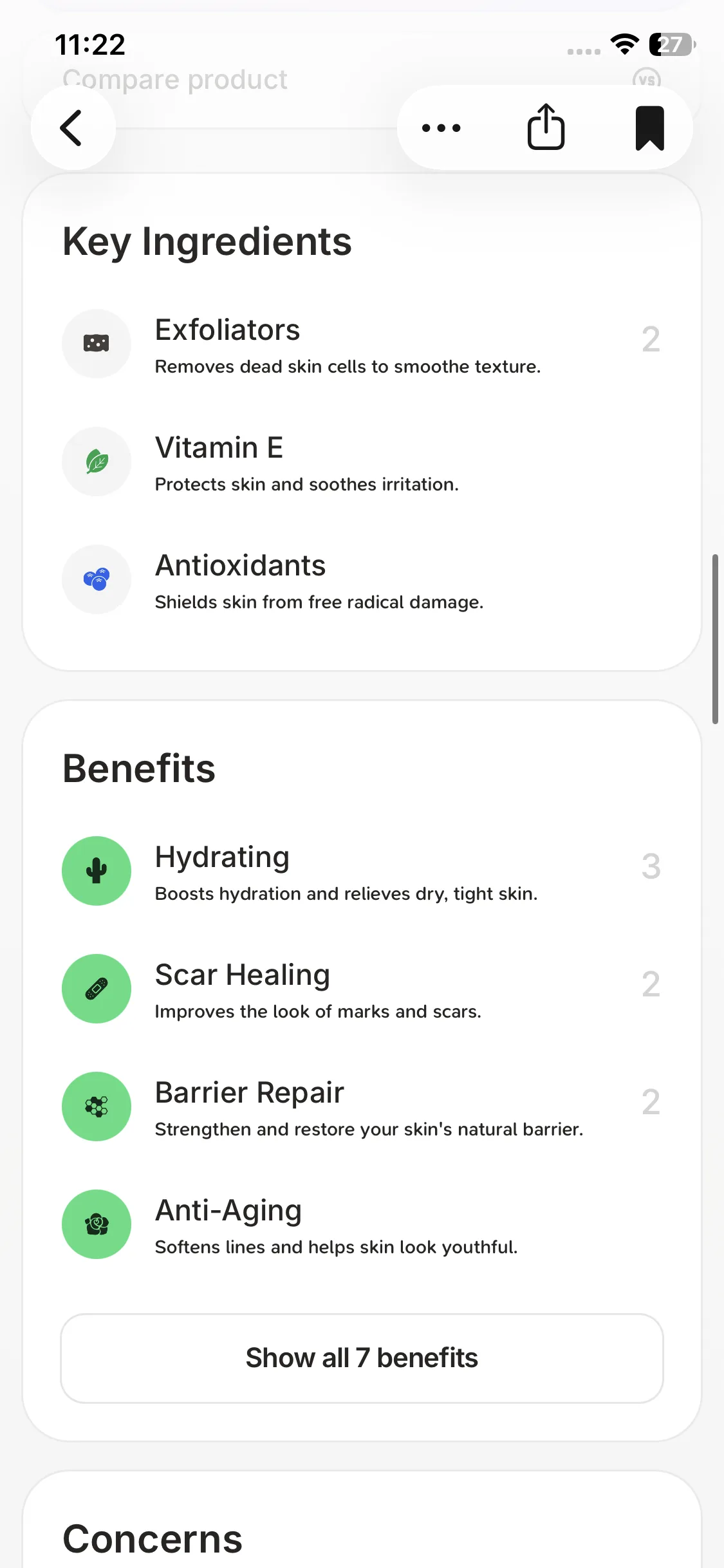Open the three-dot overflow menu
This screenshot has height=1568, width=724.
[441, 128]
